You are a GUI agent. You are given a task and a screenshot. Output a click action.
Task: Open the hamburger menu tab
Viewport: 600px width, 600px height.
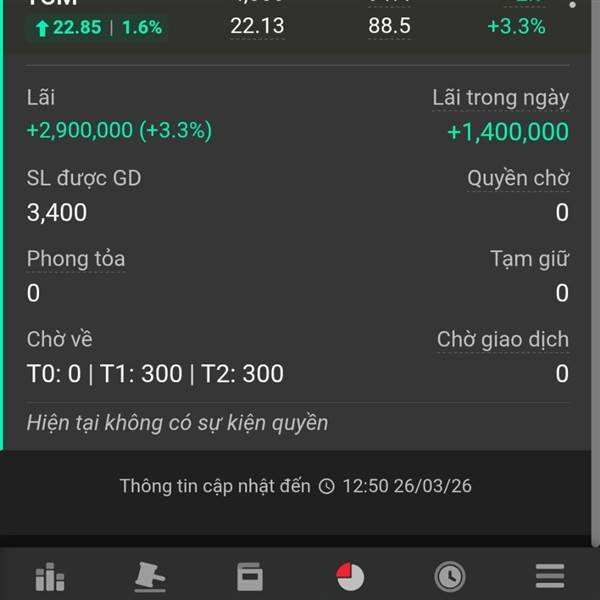(550, 576)
